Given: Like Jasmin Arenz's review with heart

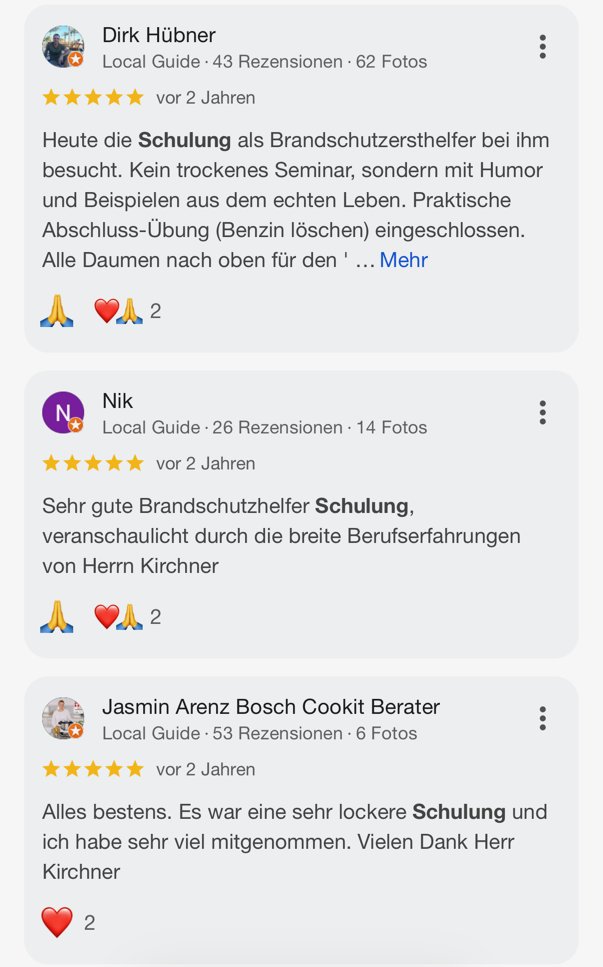Looking at the screenshot, I should coord(57,922).
